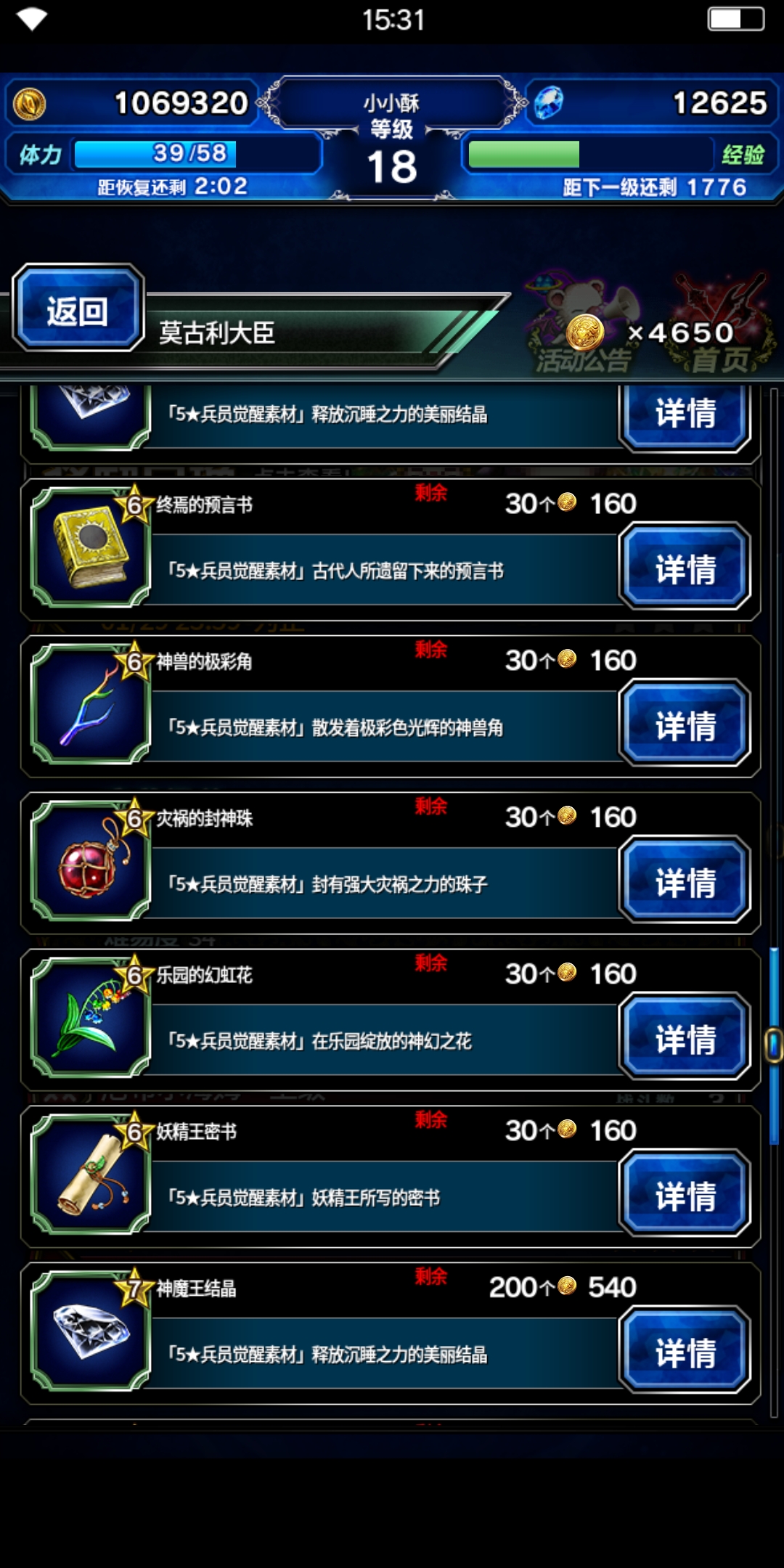View 详情 for 神魔王结晶 200个
784x1568 pixels.
685,1352
